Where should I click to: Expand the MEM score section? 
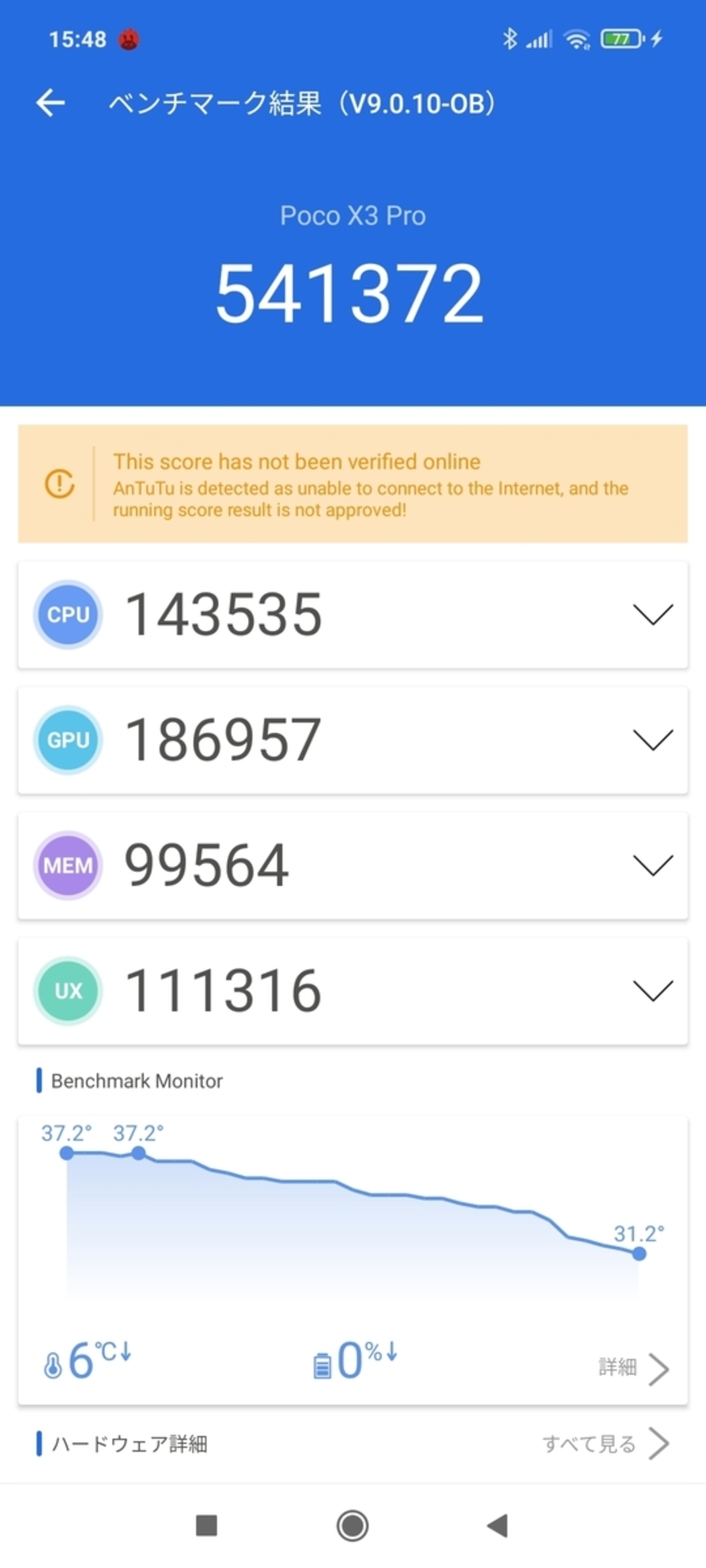point(652,865)
